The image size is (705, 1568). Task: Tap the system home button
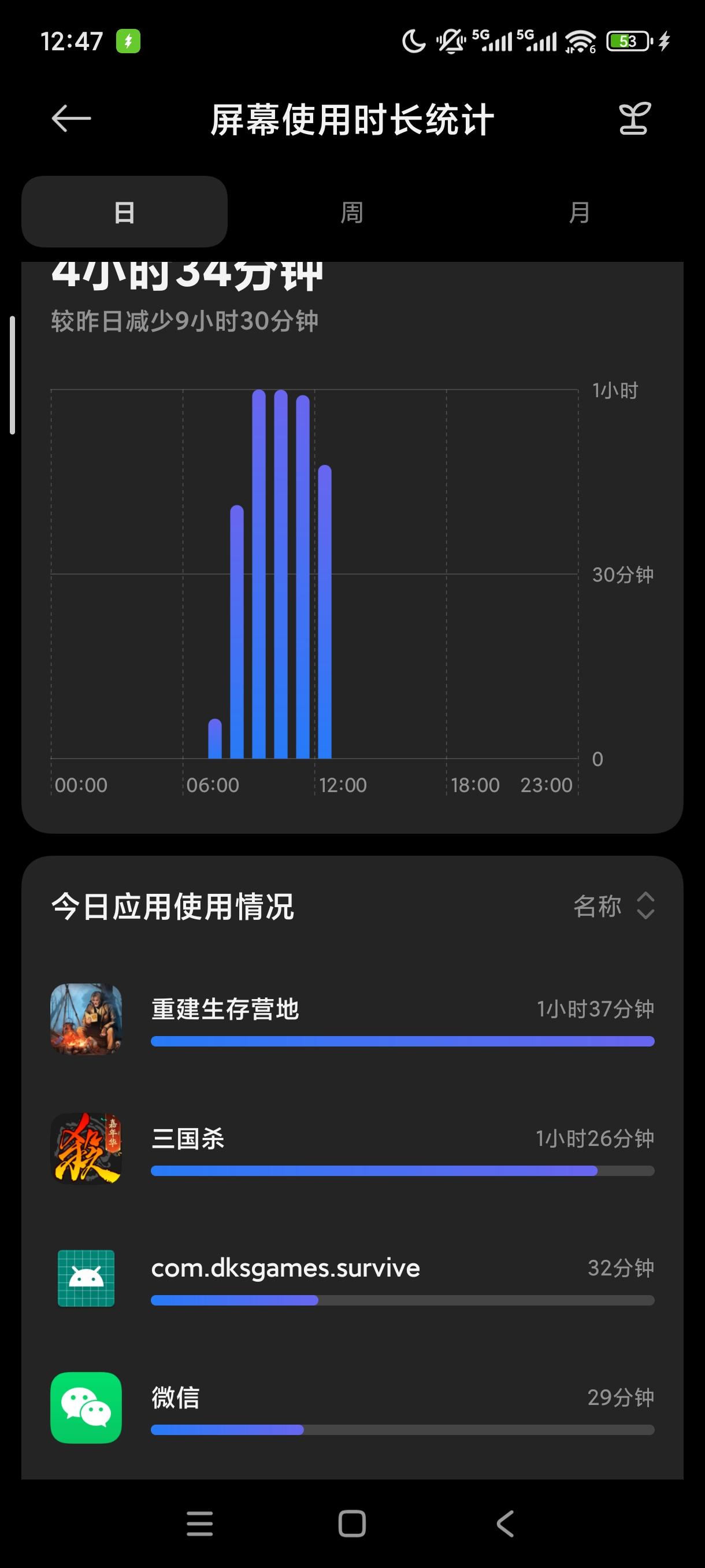352,1523
